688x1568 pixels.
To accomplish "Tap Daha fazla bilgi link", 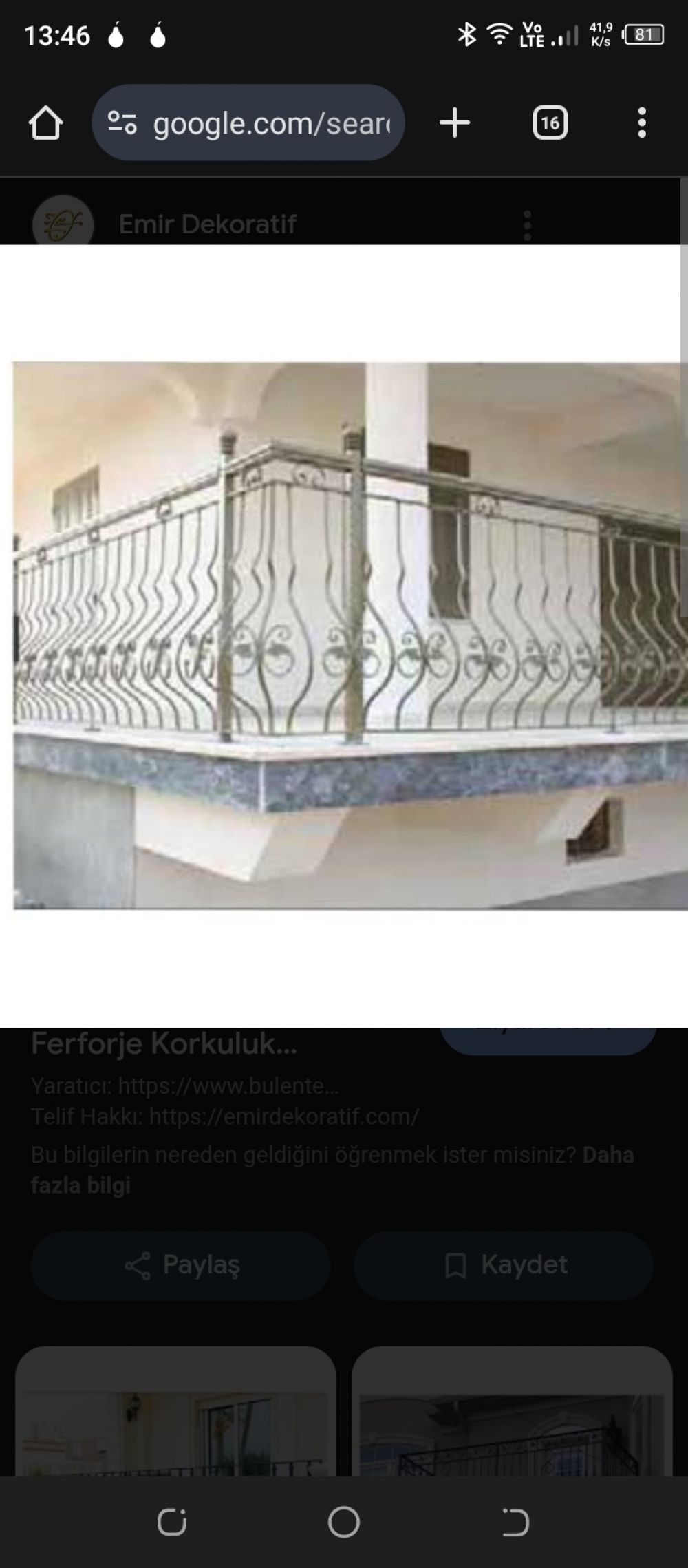I will [332, 1169].
